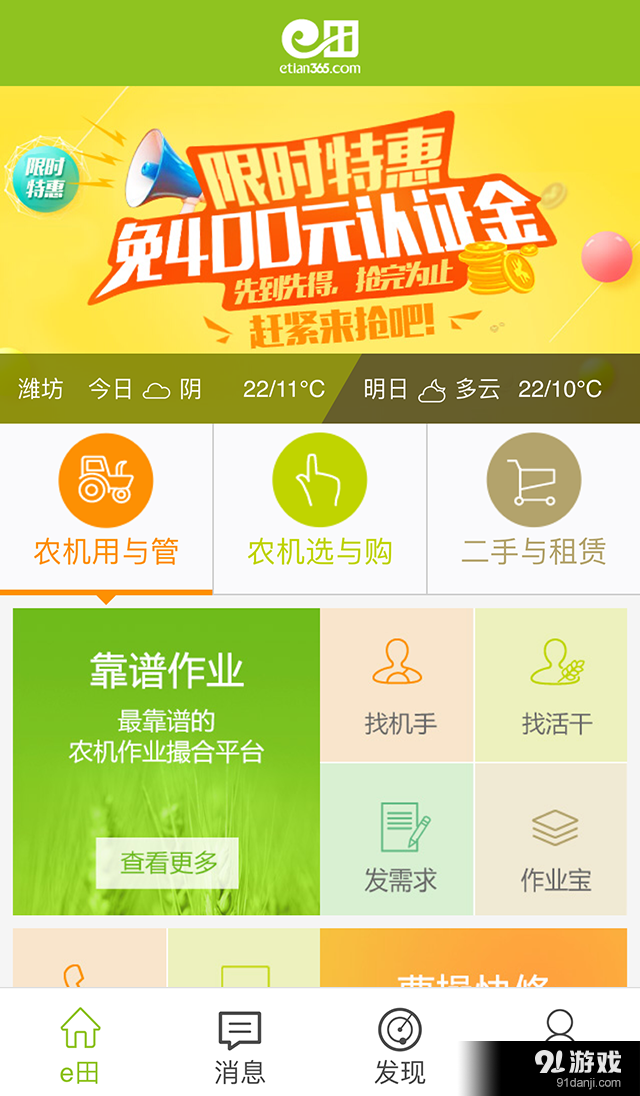Switch to 发现 discover tab
This screenshot has width=640, height=1096.
pos(400,1045)
